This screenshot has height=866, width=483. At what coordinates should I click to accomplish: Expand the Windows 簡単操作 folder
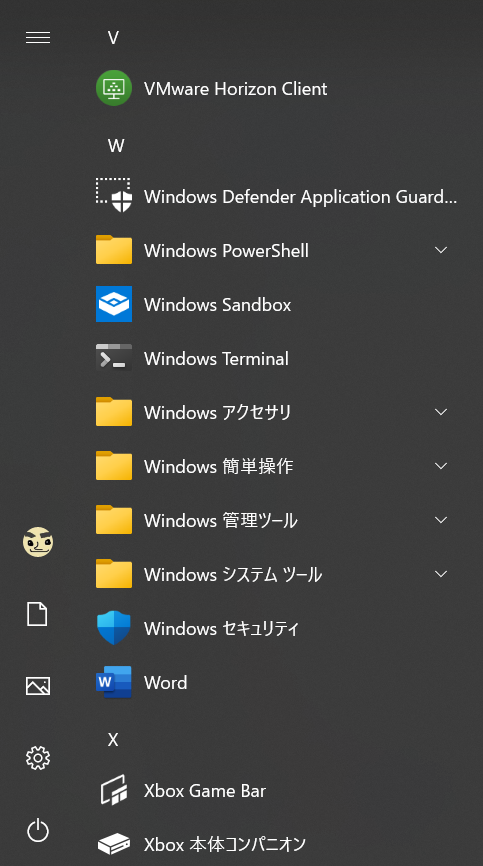tap(278, 467)
